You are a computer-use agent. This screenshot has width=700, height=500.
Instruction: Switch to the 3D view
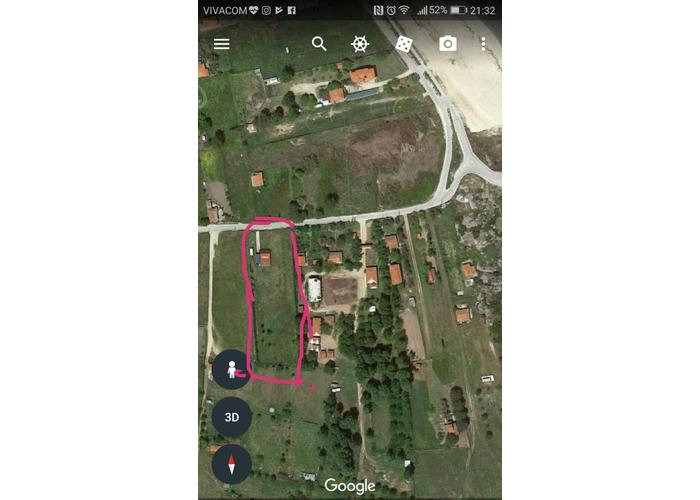(x=232, y=417)
